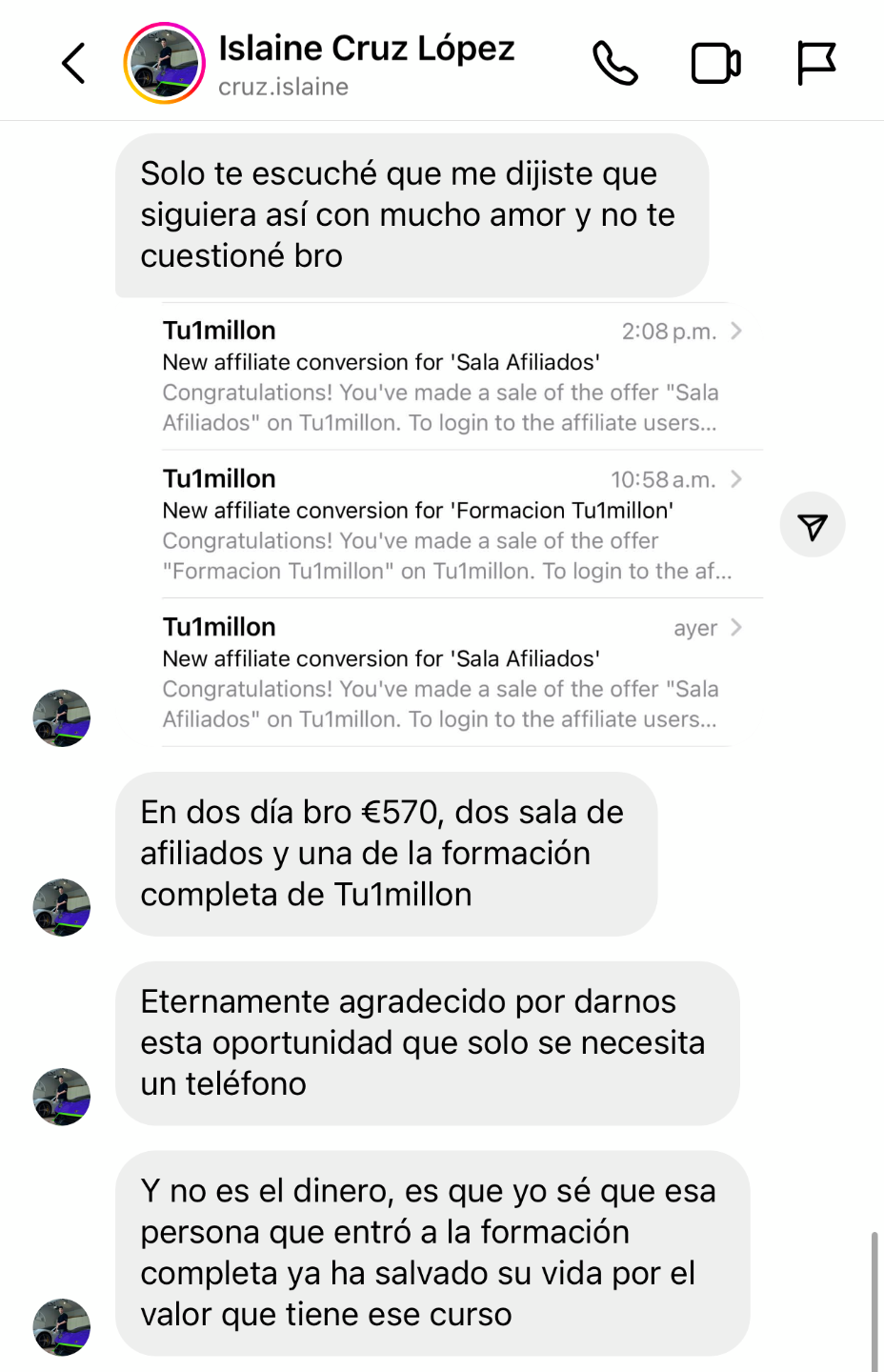This screenshot has width=884, height=1372.
Task: View Islaine's story from profile picture
Action: coord(165,64)
